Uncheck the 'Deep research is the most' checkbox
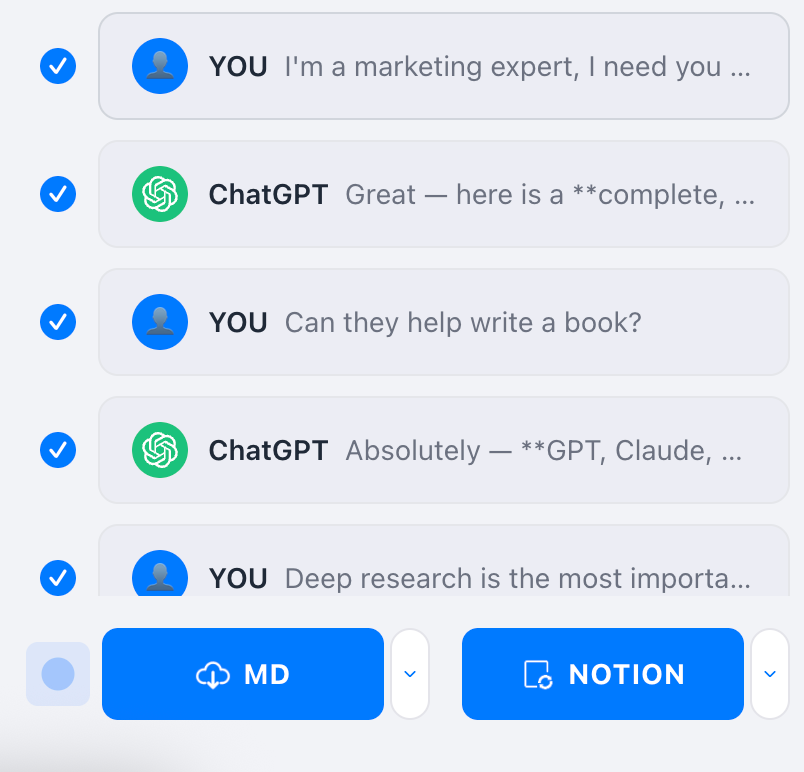The image size is (804, 772). coord(58,577)
